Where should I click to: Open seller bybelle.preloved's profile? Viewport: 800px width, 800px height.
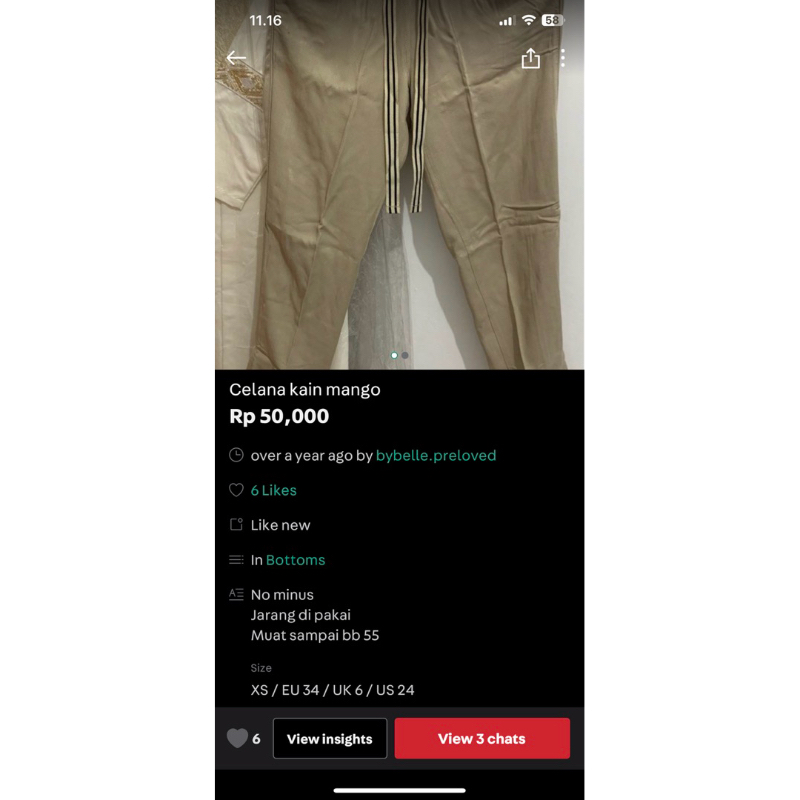[x=436, y=455]
